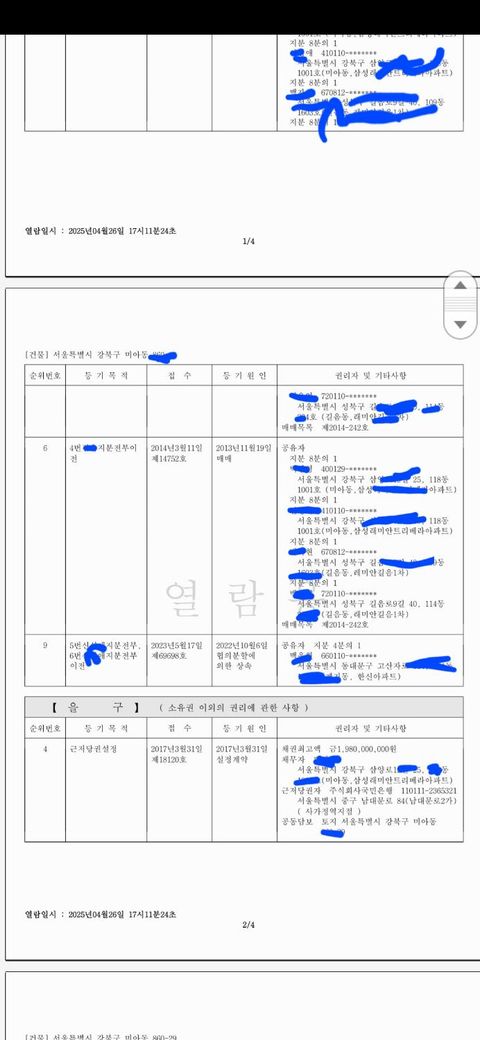Tap the fast-scroll handle on the document

(x=460, y=305)
